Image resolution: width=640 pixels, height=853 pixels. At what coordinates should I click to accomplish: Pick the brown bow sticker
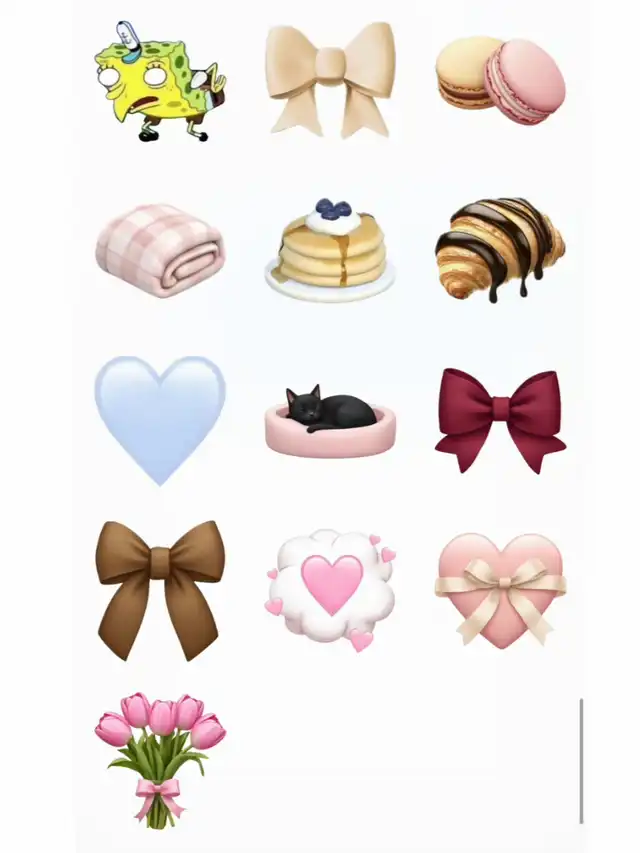[160, 585]
